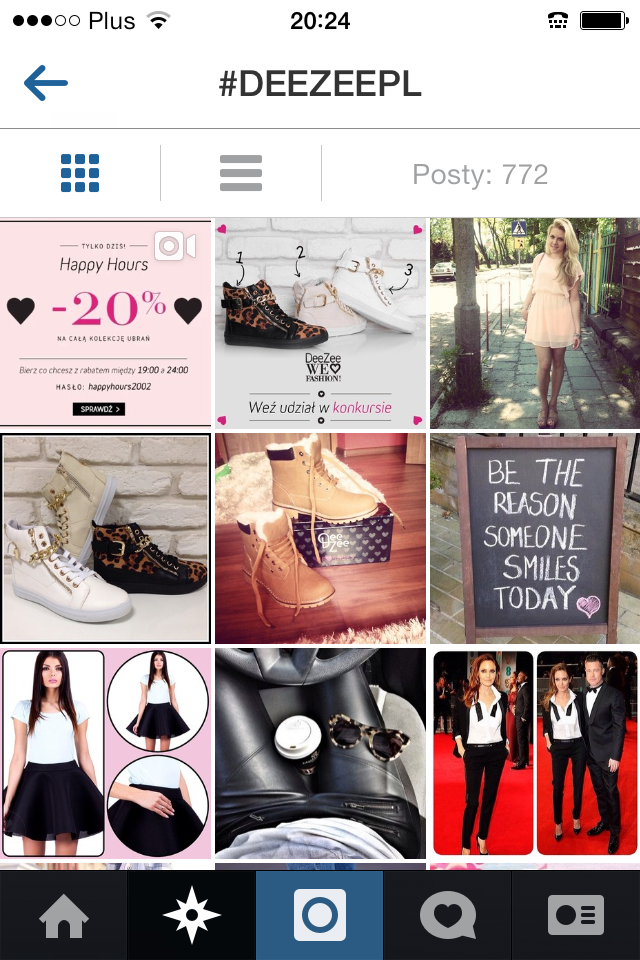
Task: Open the chalkboard quote post
Action: (x=535, y=538)
